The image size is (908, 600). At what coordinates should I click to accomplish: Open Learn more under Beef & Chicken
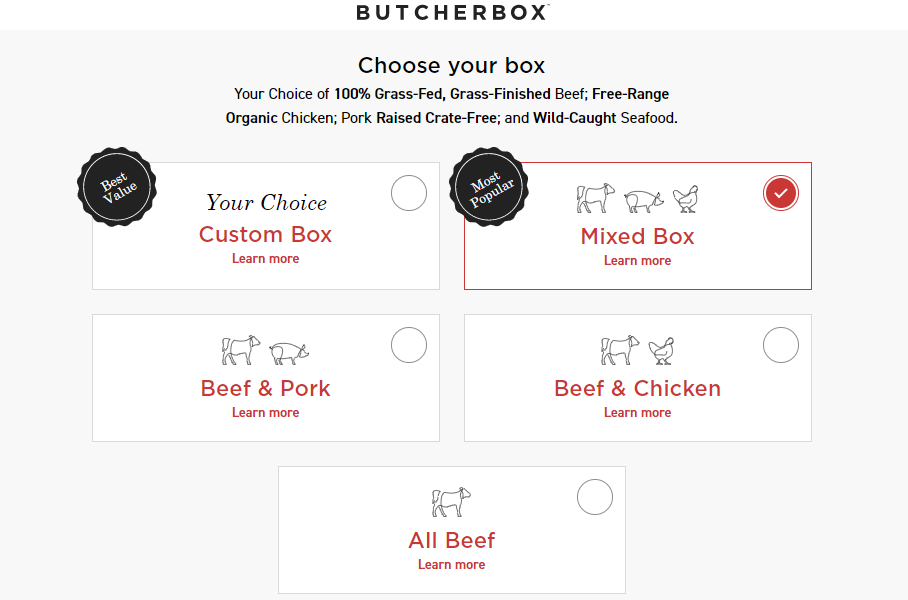pos(637,413)
